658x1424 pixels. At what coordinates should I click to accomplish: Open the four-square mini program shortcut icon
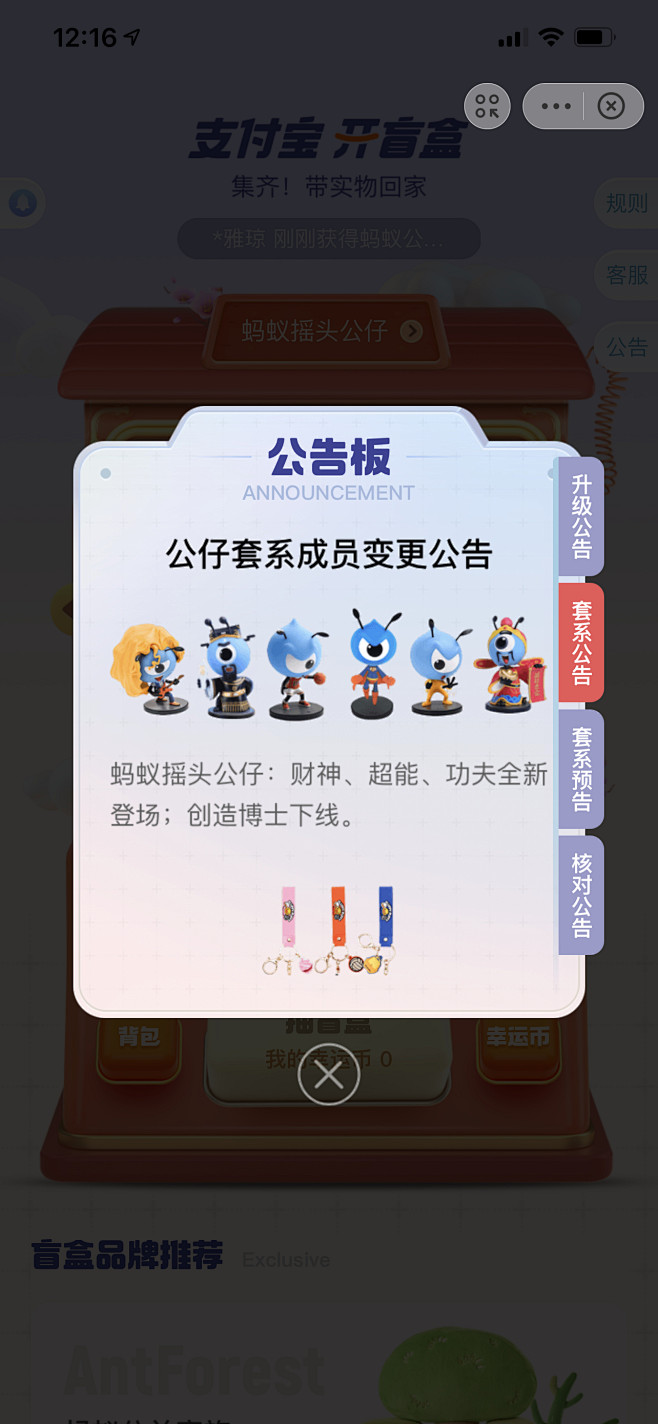pyautogui.click(x=488, y=106)
